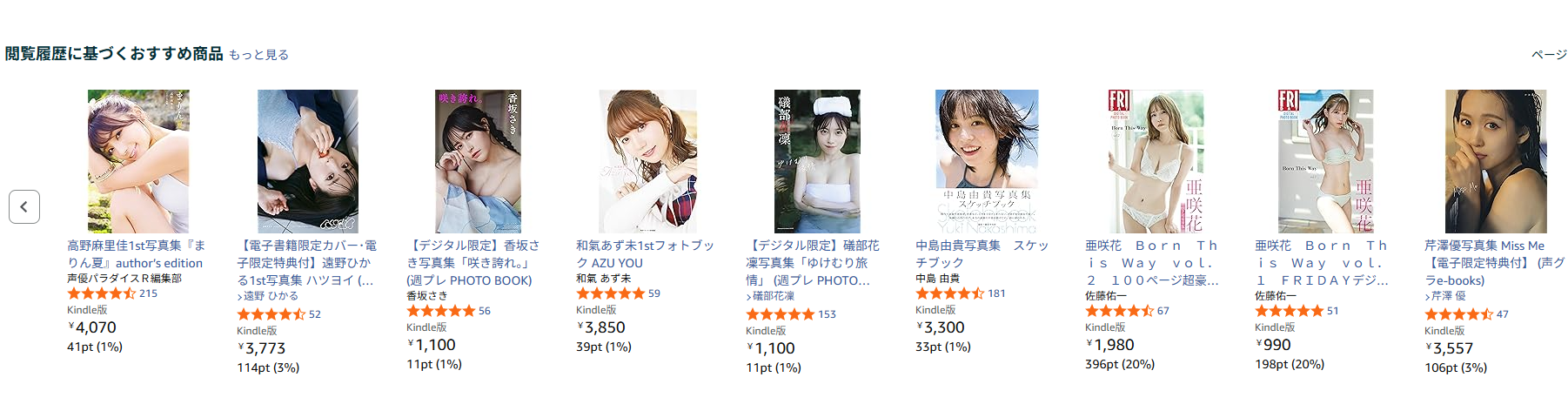Image resolution: width=1568 pixels, height=411 pixels.
Task: Select ¥3,850 price of AZU YOU
Action: click(x=600, y=327)
